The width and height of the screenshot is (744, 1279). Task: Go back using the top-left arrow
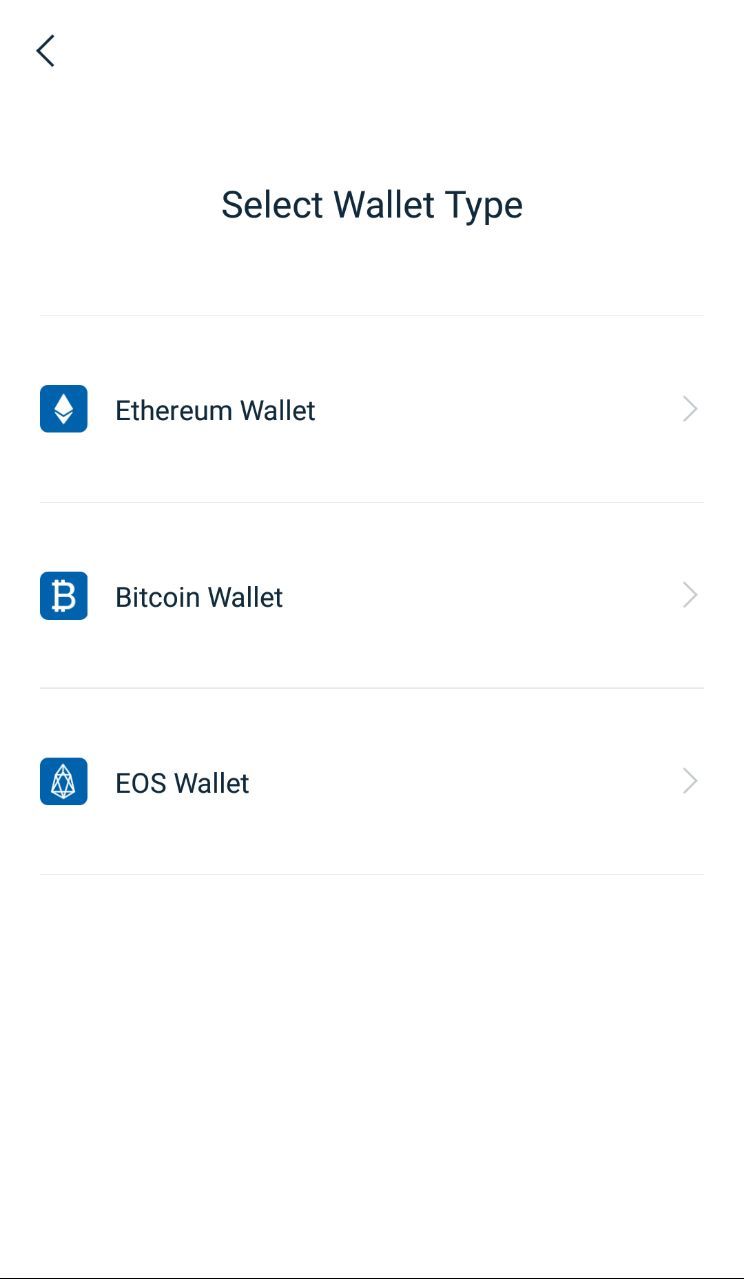(45, 51)
